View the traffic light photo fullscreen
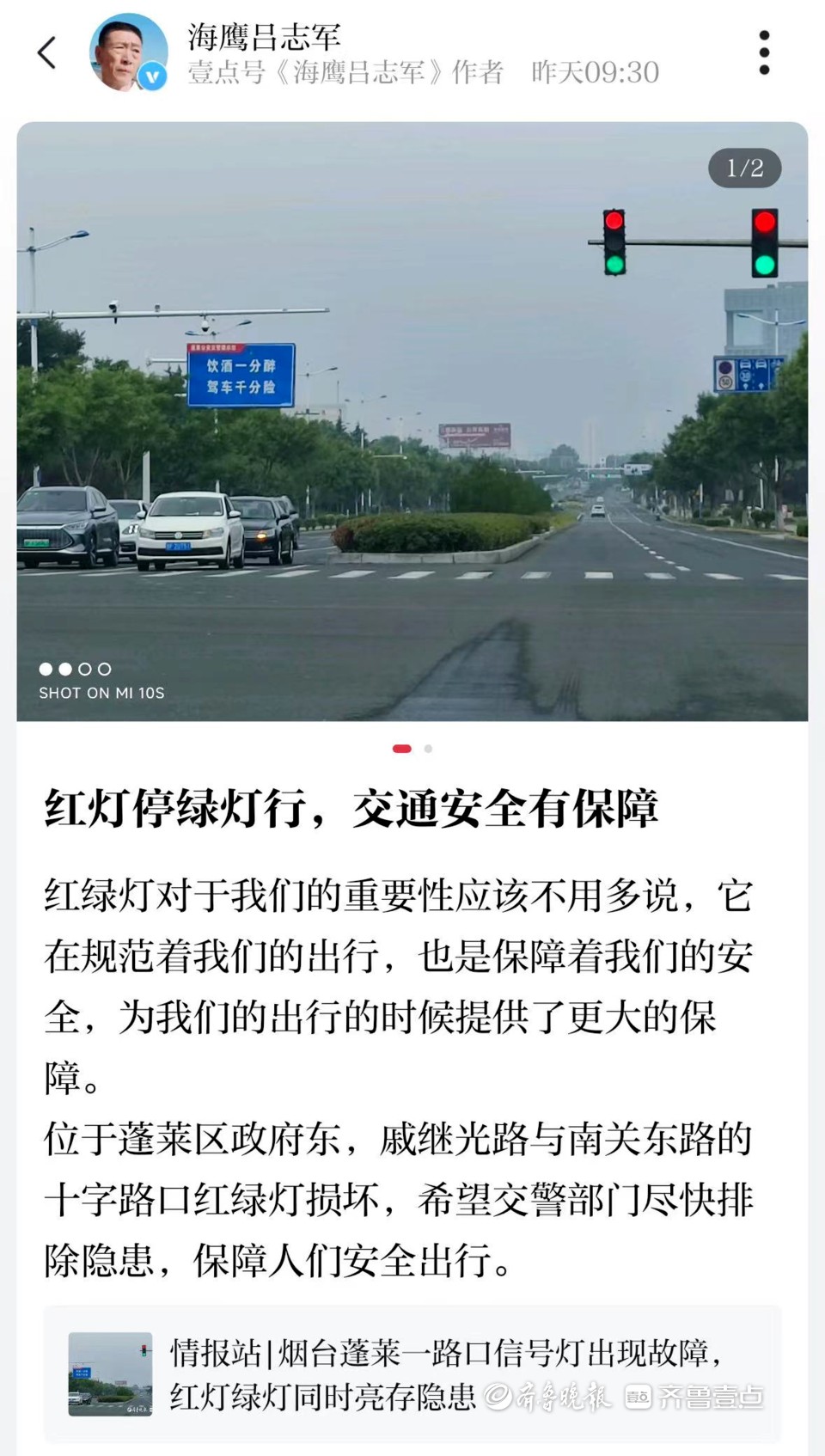The image size is (825, 1456). [x=412, y=421]
